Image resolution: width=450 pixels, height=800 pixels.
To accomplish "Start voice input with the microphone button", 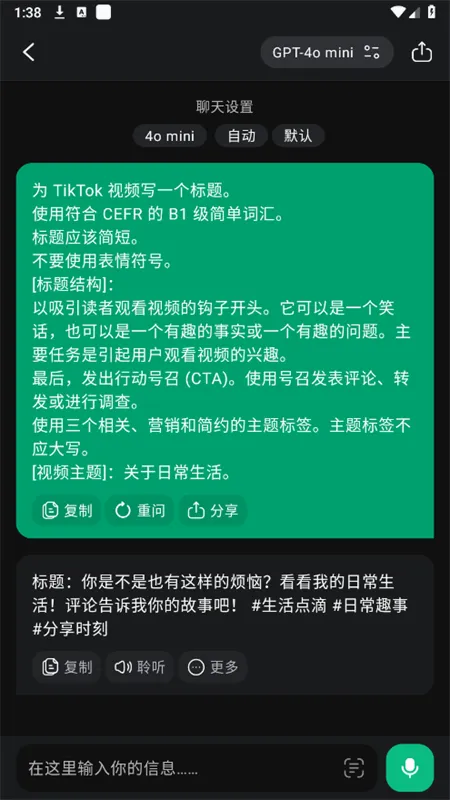I will coord(410,768).
